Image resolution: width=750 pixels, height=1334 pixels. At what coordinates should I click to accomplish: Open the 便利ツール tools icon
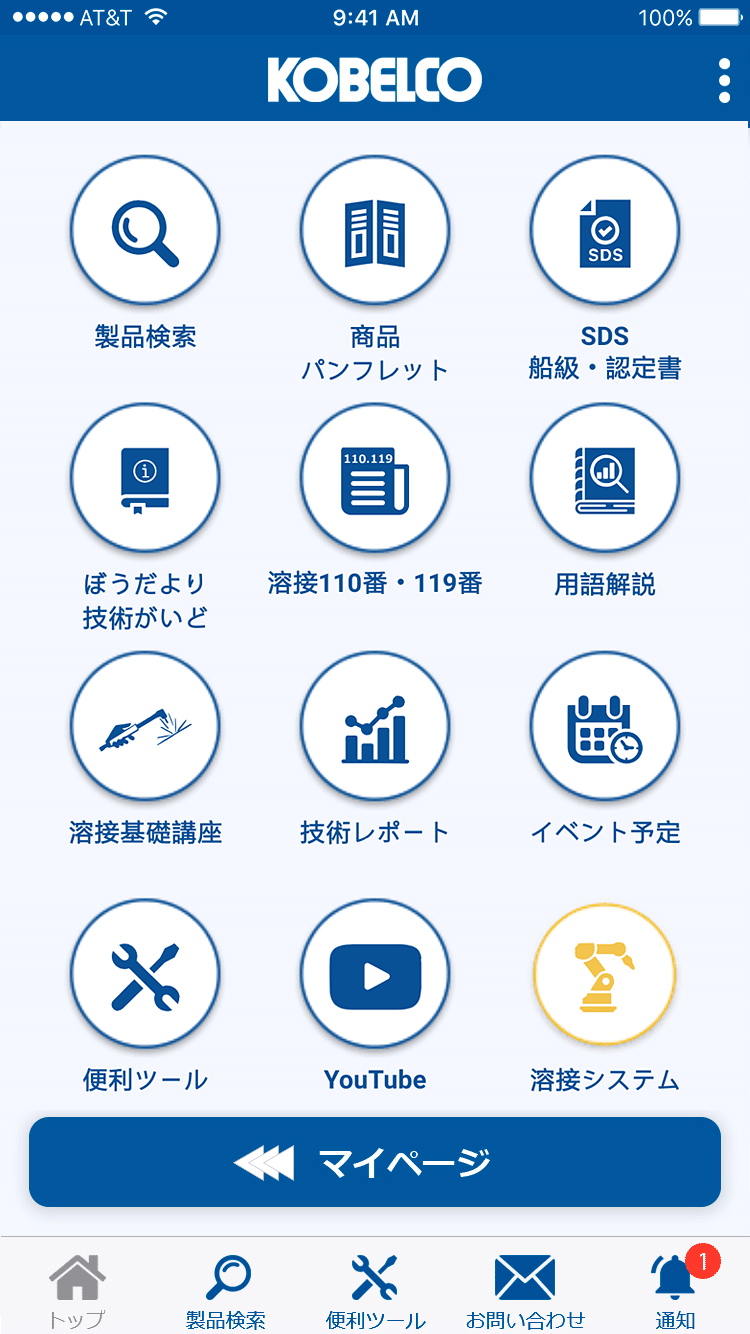pyautogui.click(x=145, y=973)
